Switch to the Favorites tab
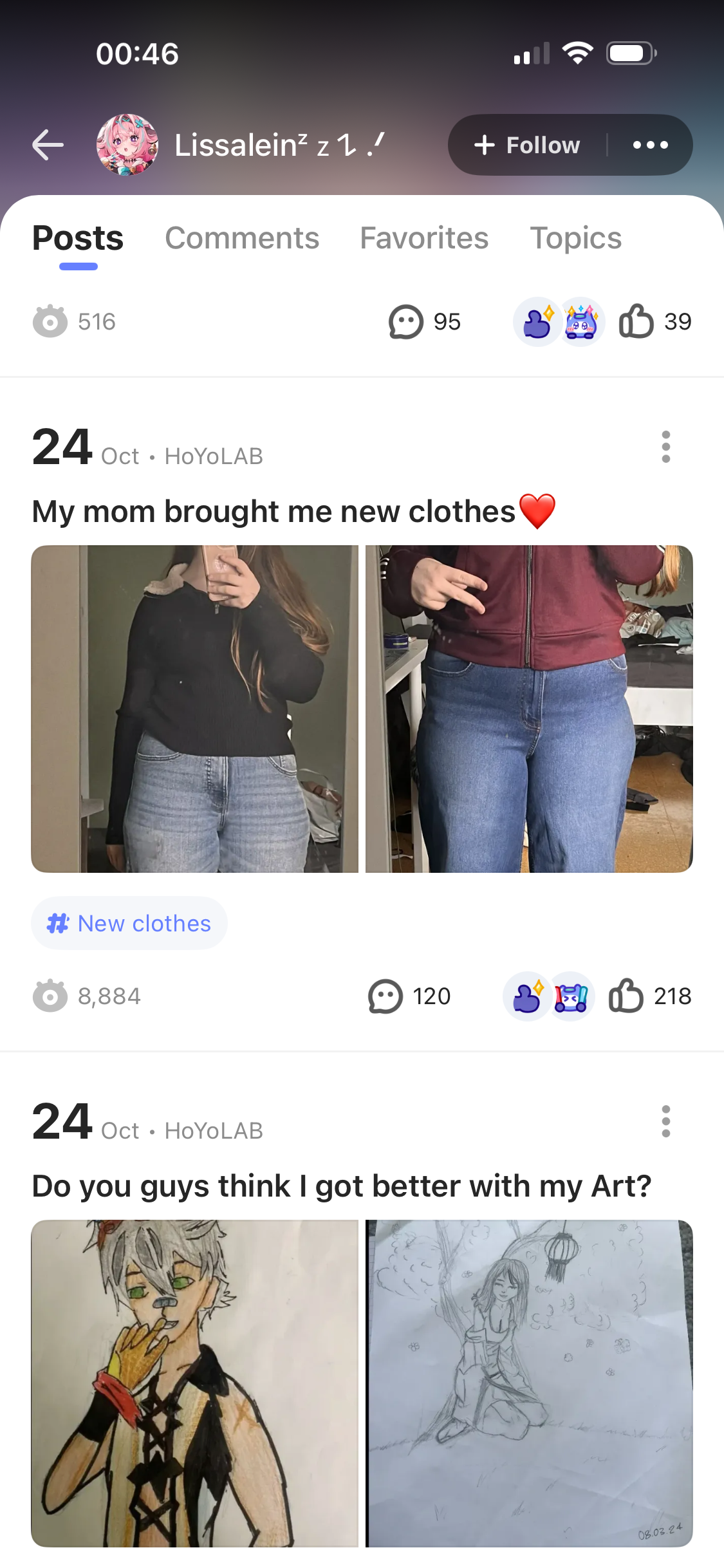The width and height of the screenshot is (724, 1568). 424,238
